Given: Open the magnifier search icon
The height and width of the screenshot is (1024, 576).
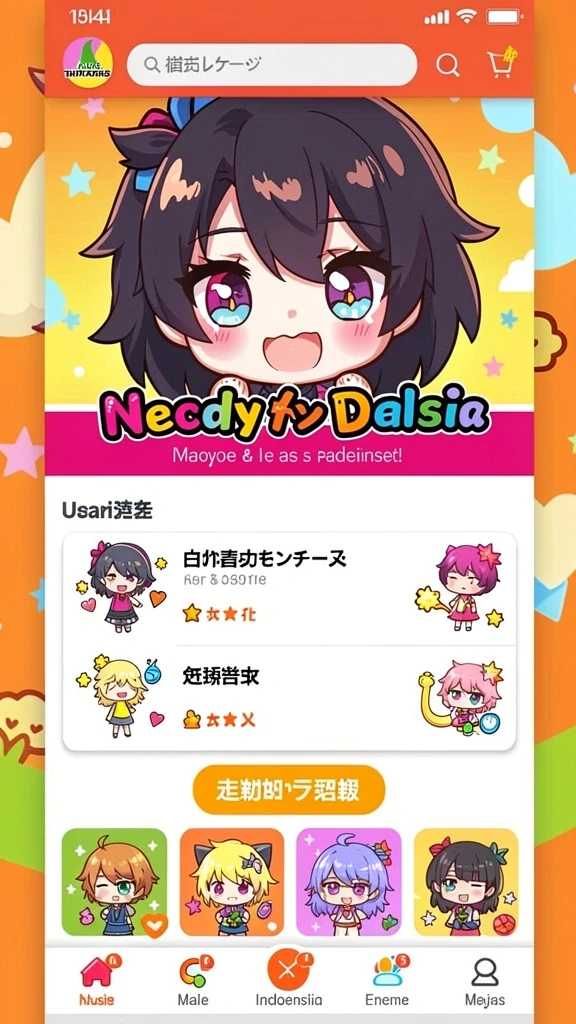Looking at the screenshot, I should 447,65.
